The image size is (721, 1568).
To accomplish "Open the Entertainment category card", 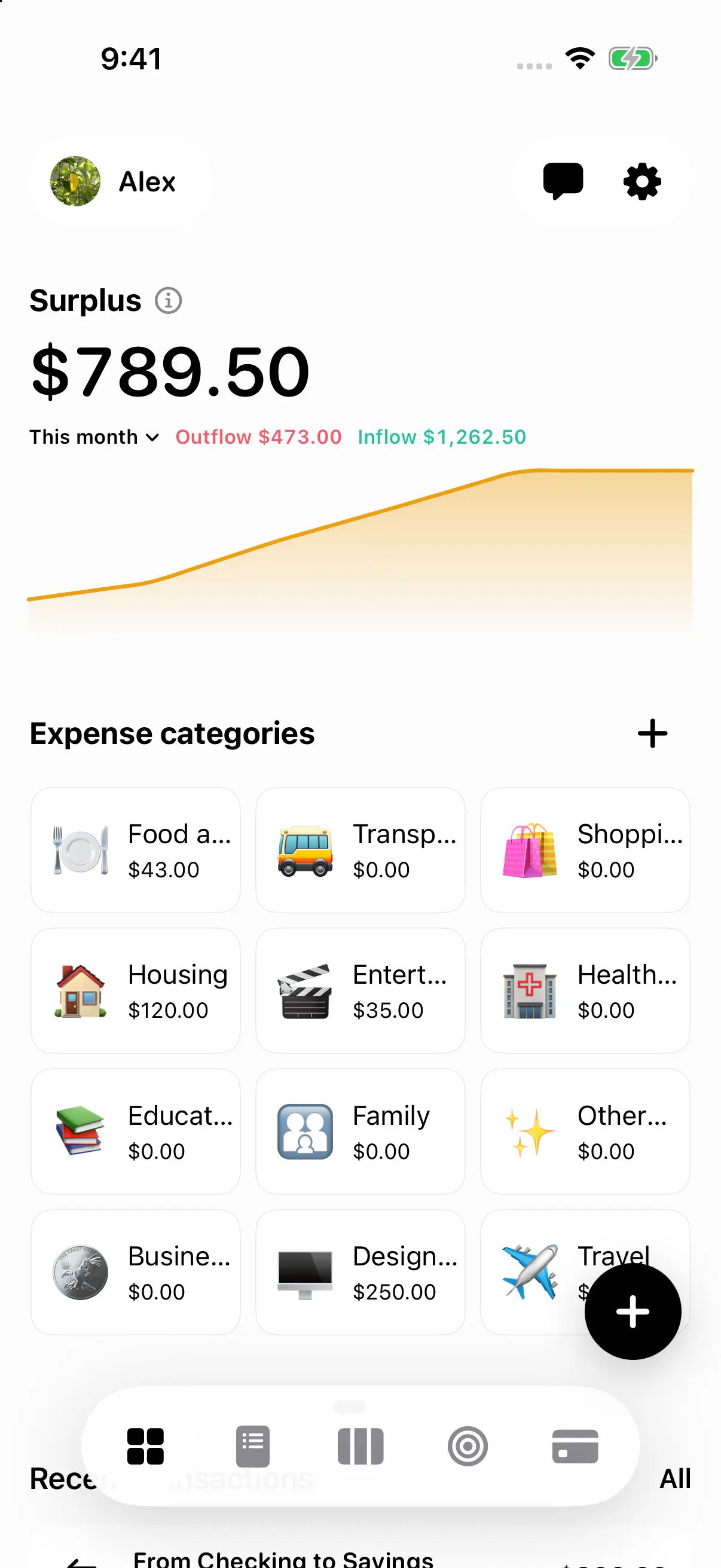I will tap(360, 990).
